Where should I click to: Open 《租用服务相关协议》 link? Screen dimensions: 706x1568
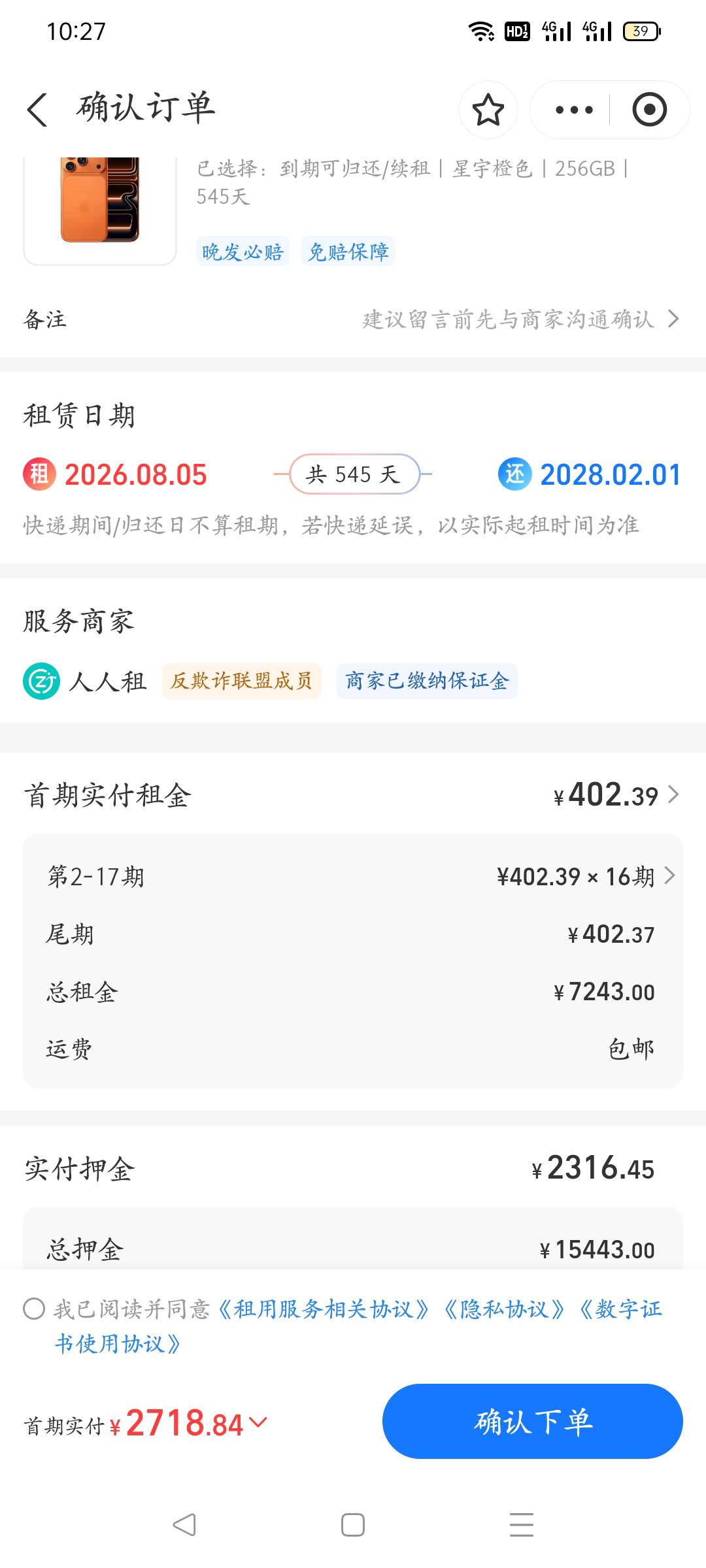click(322, 1309)
